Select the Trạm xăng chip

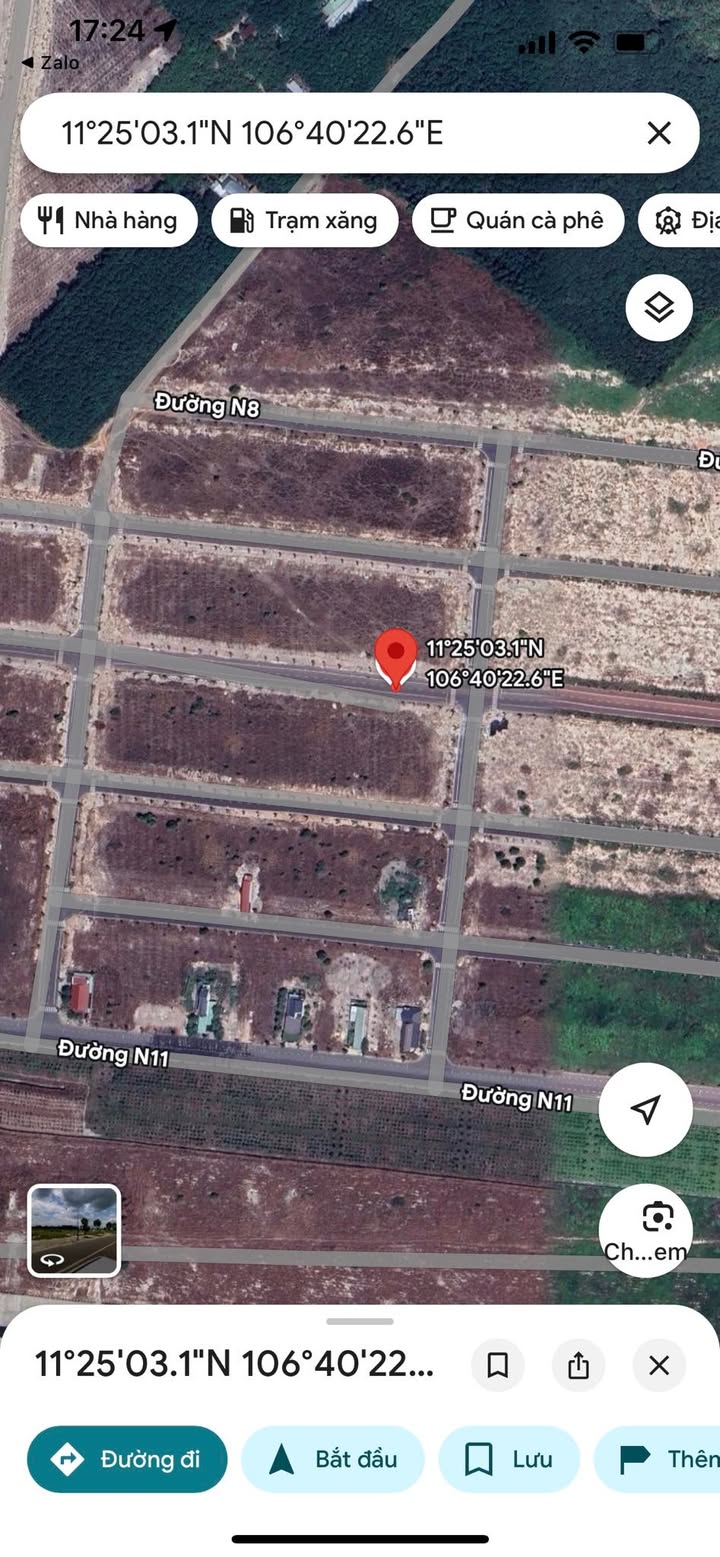pyautogui.click(x=305, y=220)
